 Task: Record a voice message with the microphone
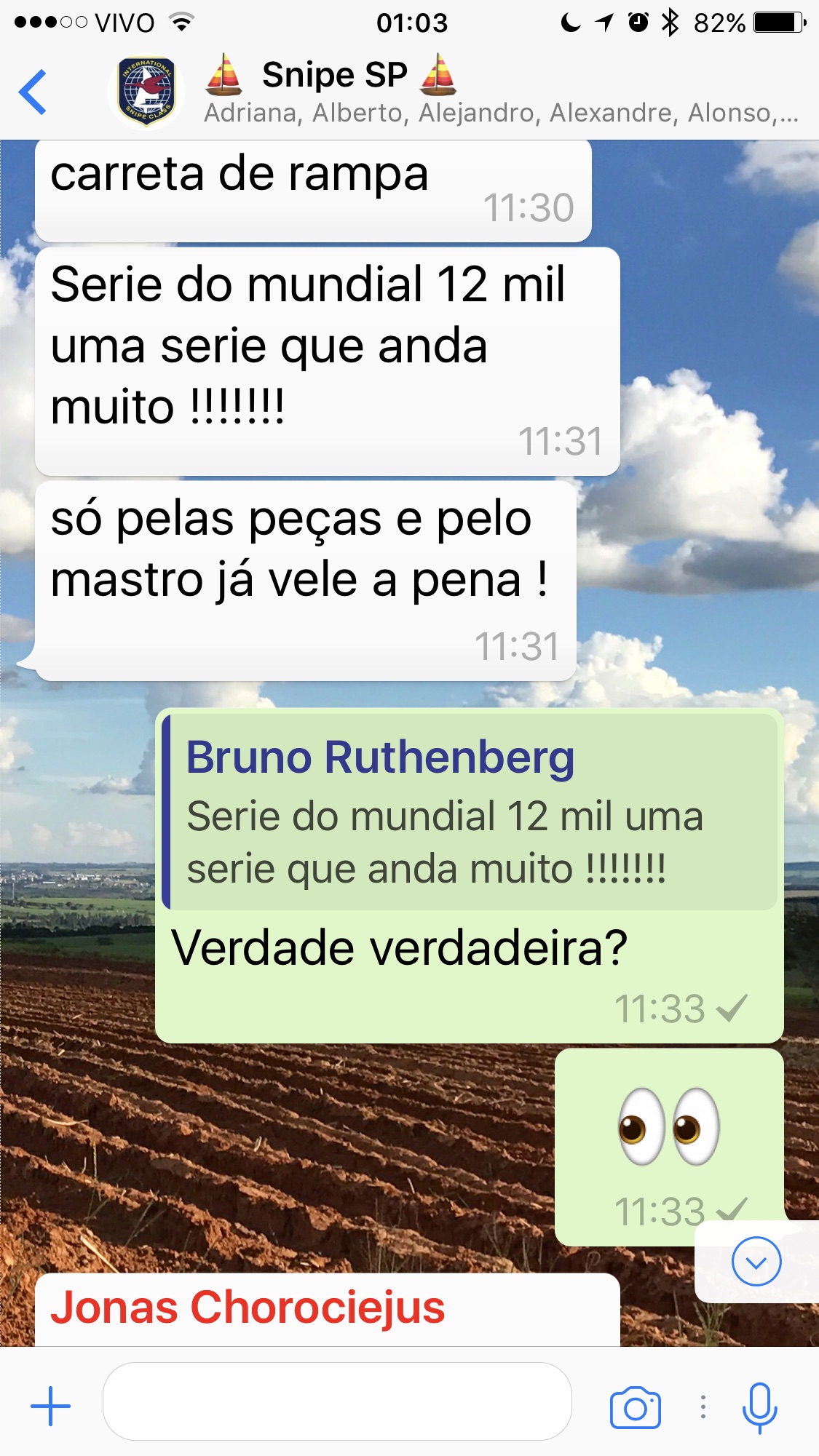coord(759,1407)
